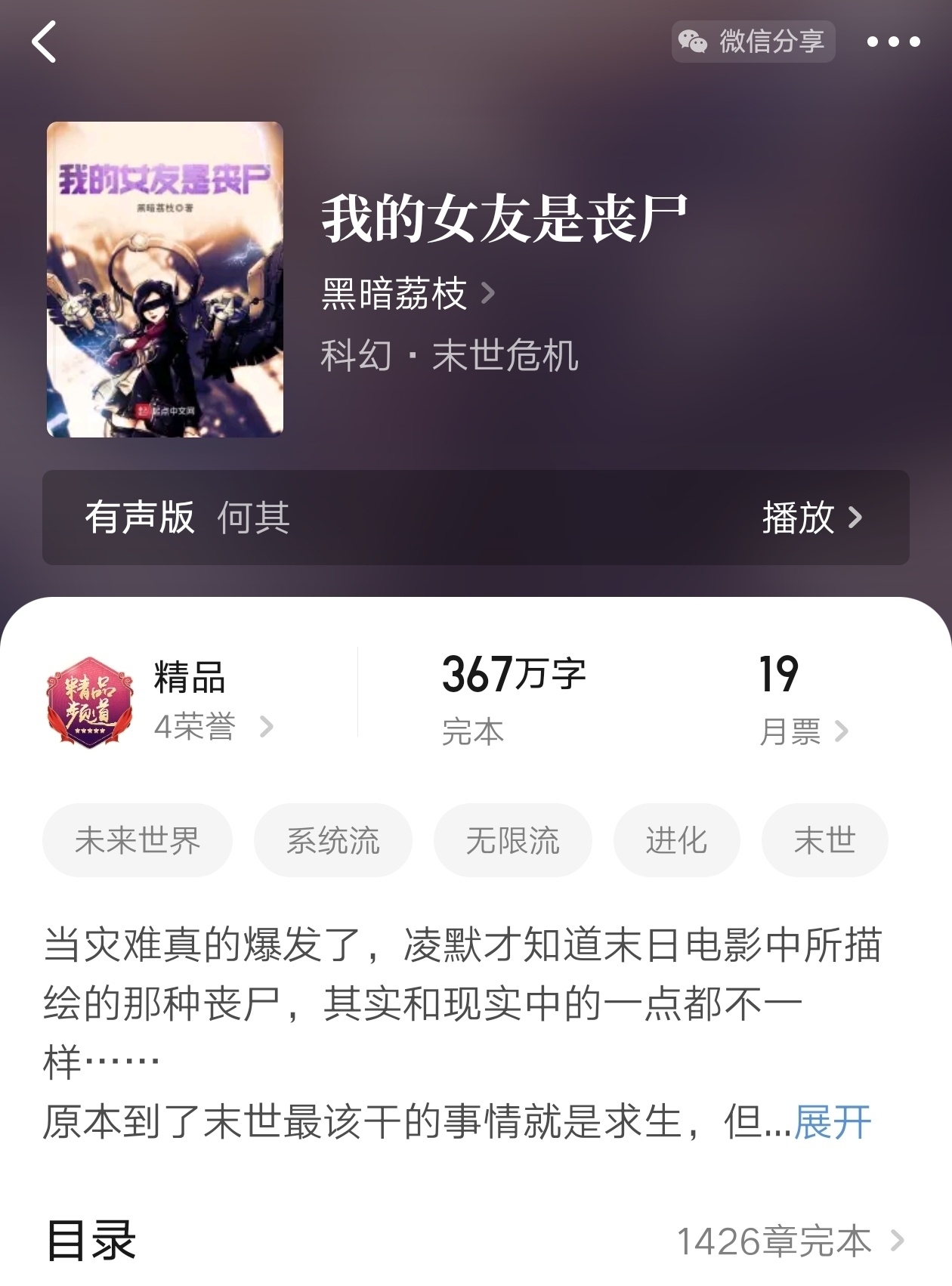Open the 月票 monthly tickets page
Image resolution: width=952 pixels, height=1286 pixels.
coord(803,731)
